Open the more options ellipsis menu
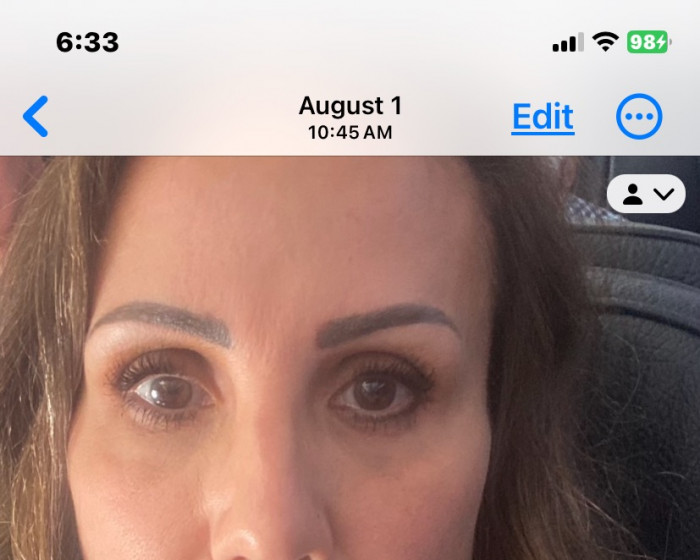The width and height of the screenshot is (700, 560). pyautogui.click(x=638, y=117)
